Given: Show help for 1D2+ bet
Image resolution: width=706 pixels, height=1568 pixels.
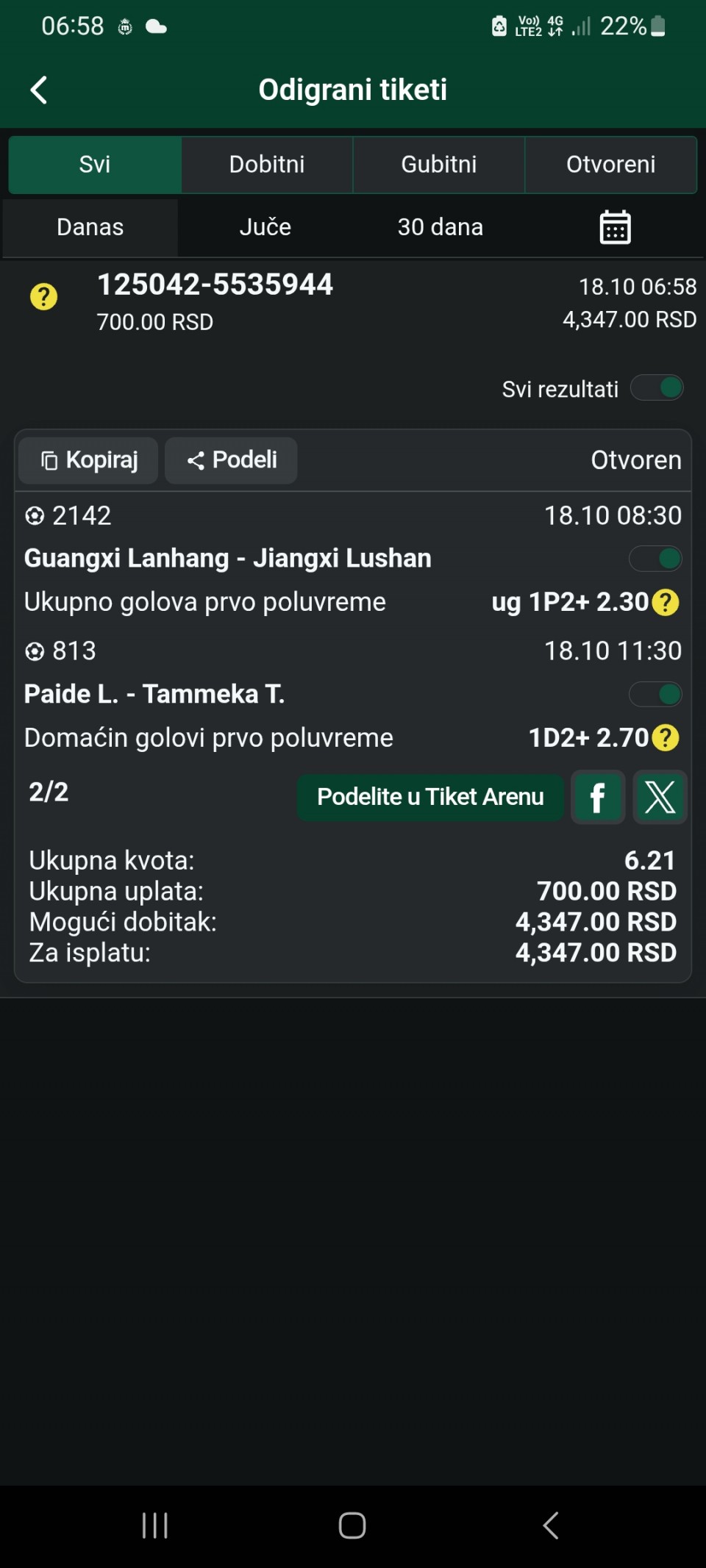Looking at the screenshot, I should pos(666,738).
